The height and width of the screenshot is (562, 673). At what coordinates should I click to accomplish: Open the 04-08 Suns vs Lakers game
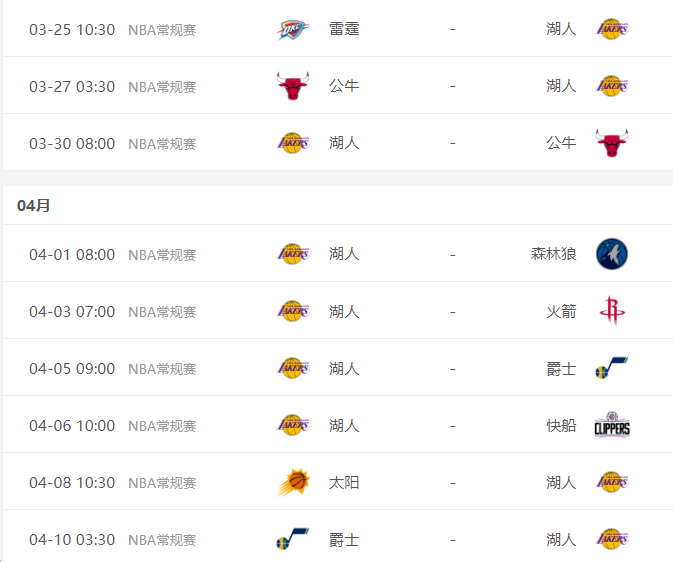tap(452, 483)
